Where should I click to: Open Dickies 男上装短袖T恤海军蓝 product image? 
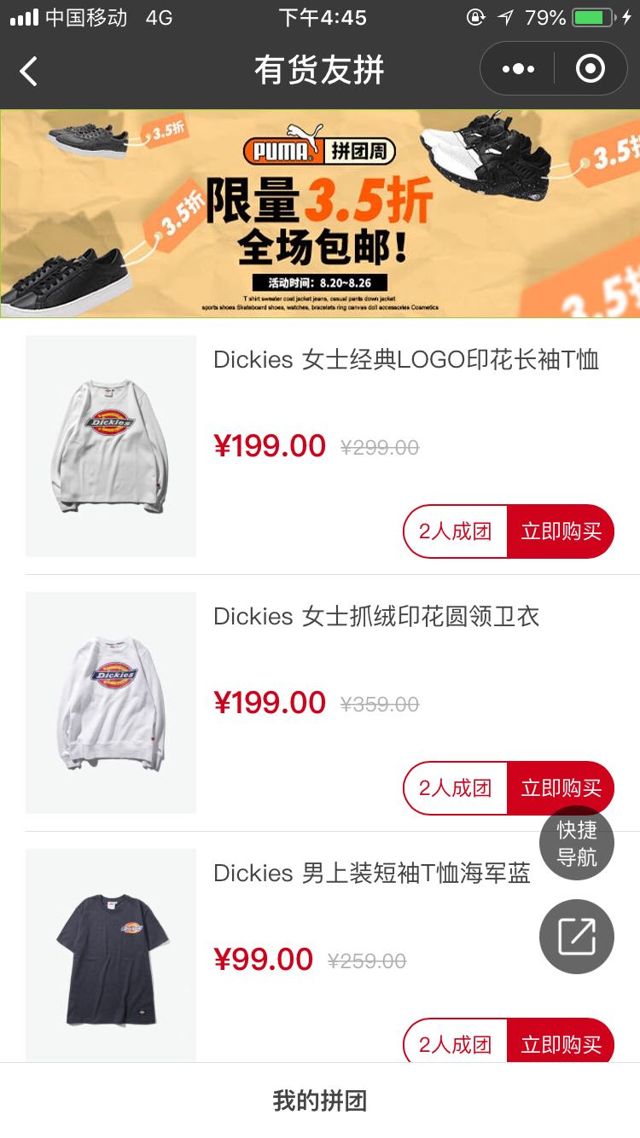[111, 955]
